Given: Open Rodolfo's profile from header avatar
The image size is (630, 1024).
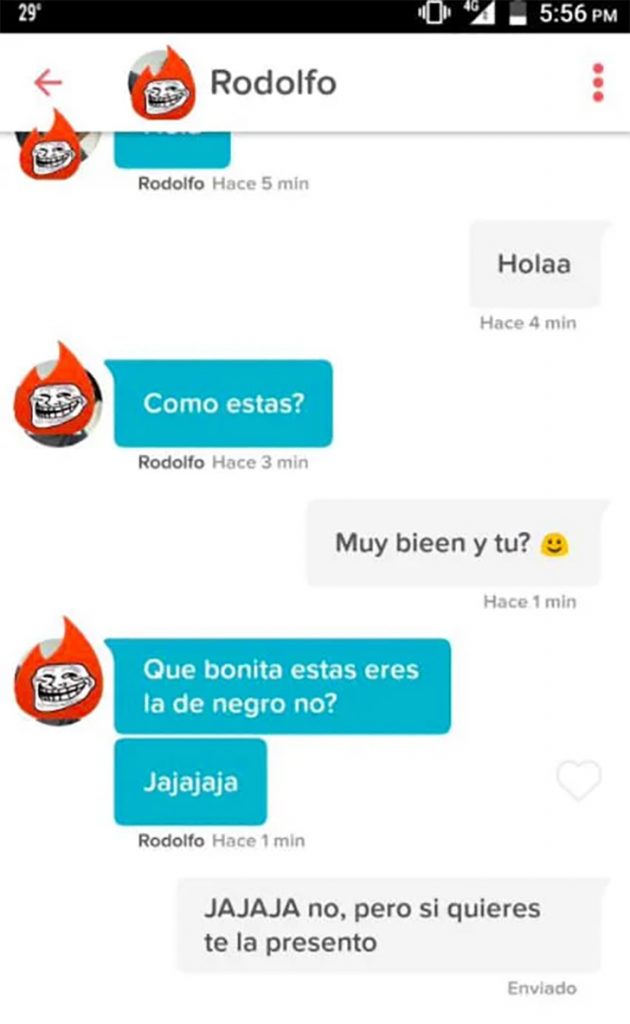Looking at the screenshot, I should pyautogui.click(x=161, y=84).
